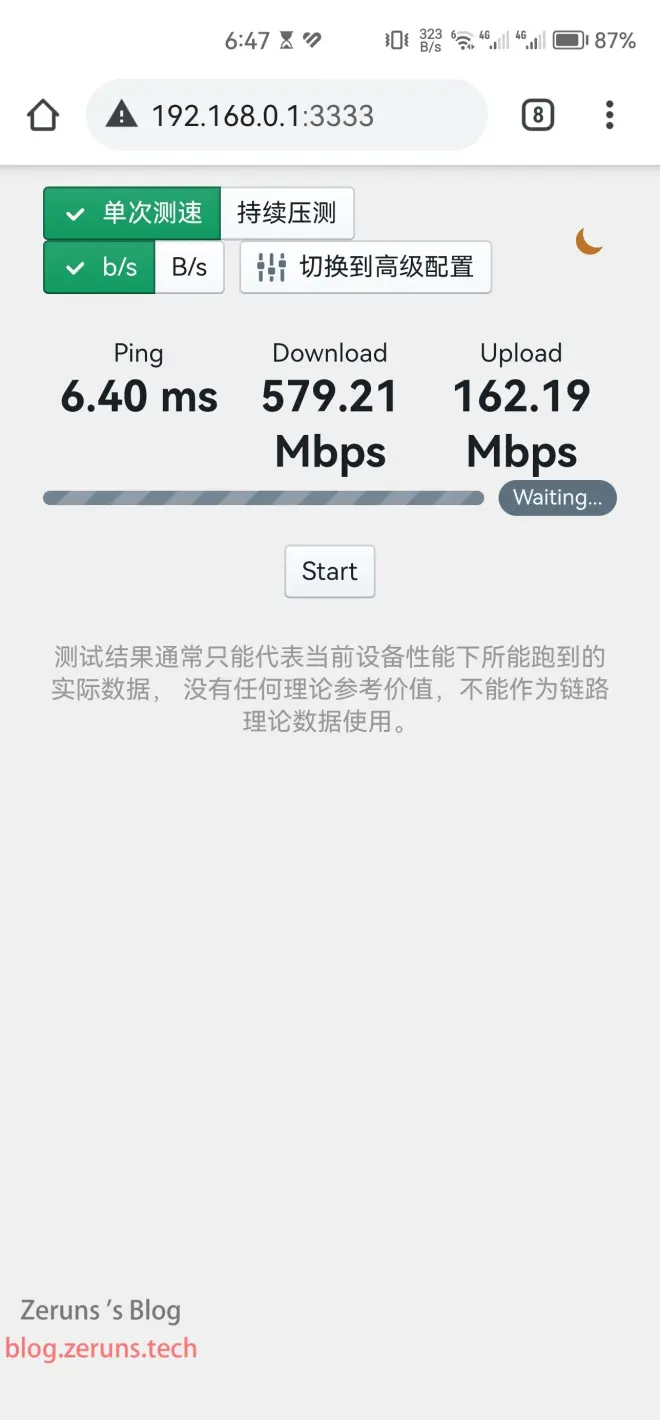Toggle dark mode with the moon icon

[589, 241]
